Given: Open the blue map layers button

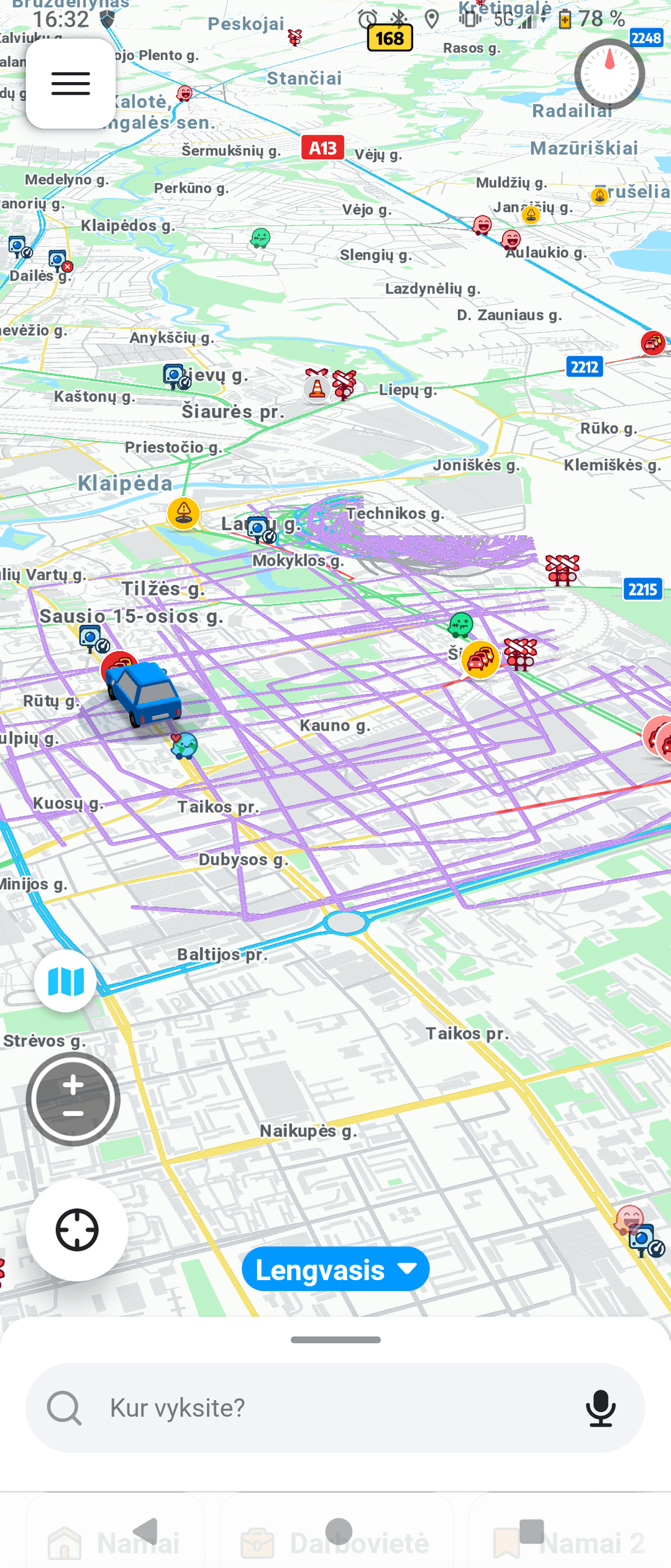Looking at the screenshot, I should click(x=66, y=981).
